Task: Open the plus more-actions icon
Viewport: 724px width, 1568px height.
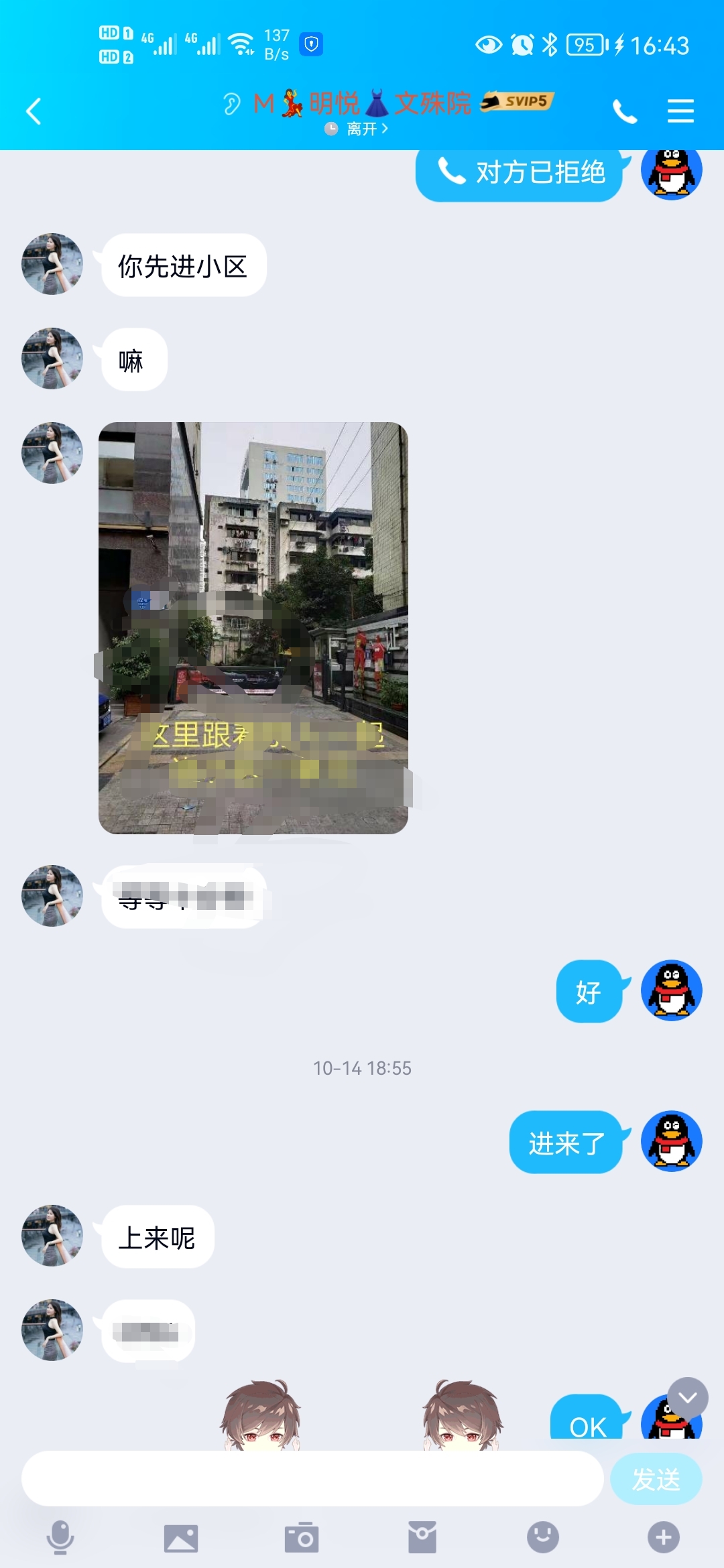Action: 662,1539
